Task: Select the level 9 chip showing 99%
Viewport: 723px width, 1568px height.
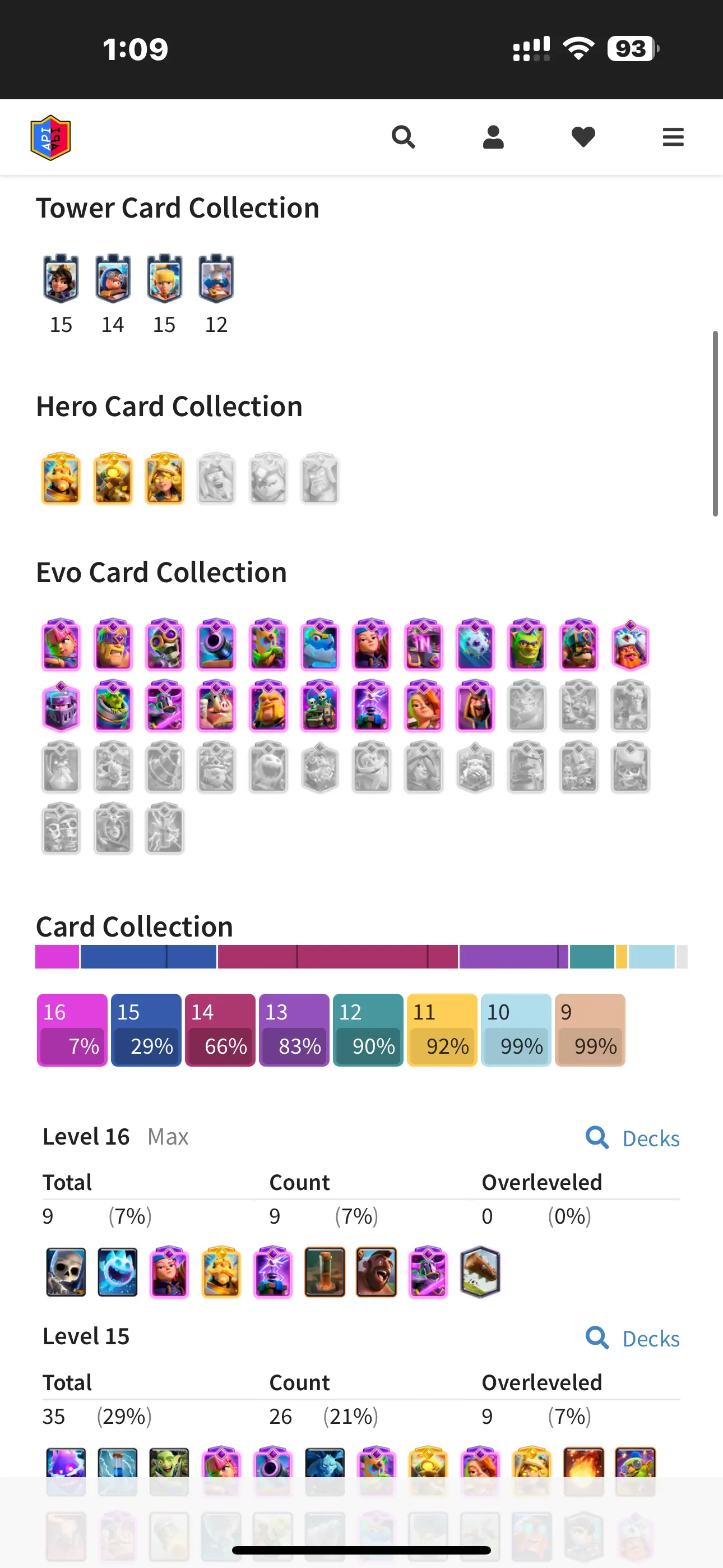Action: coord(590,1030)
